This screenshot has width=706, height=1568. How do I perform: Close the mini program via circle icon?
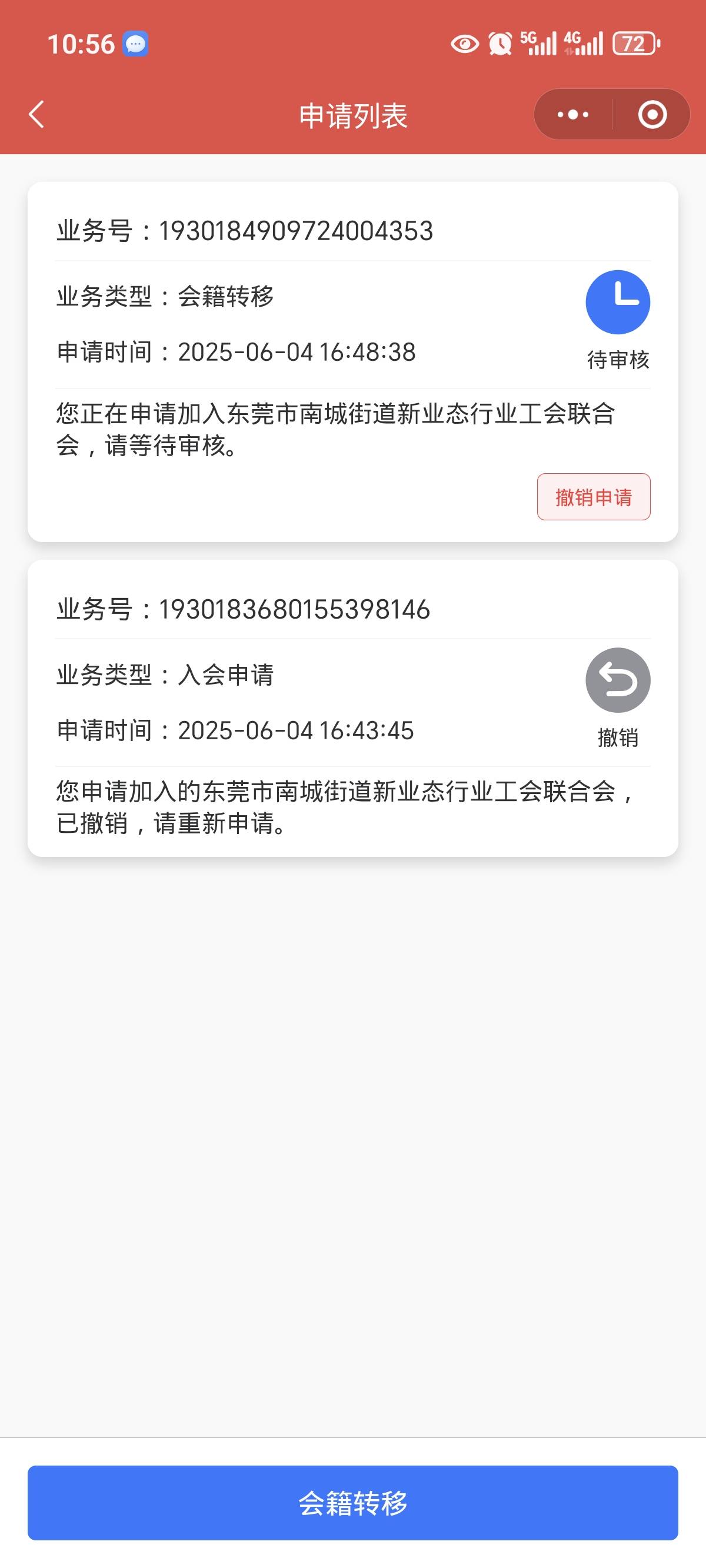point(652,114)
